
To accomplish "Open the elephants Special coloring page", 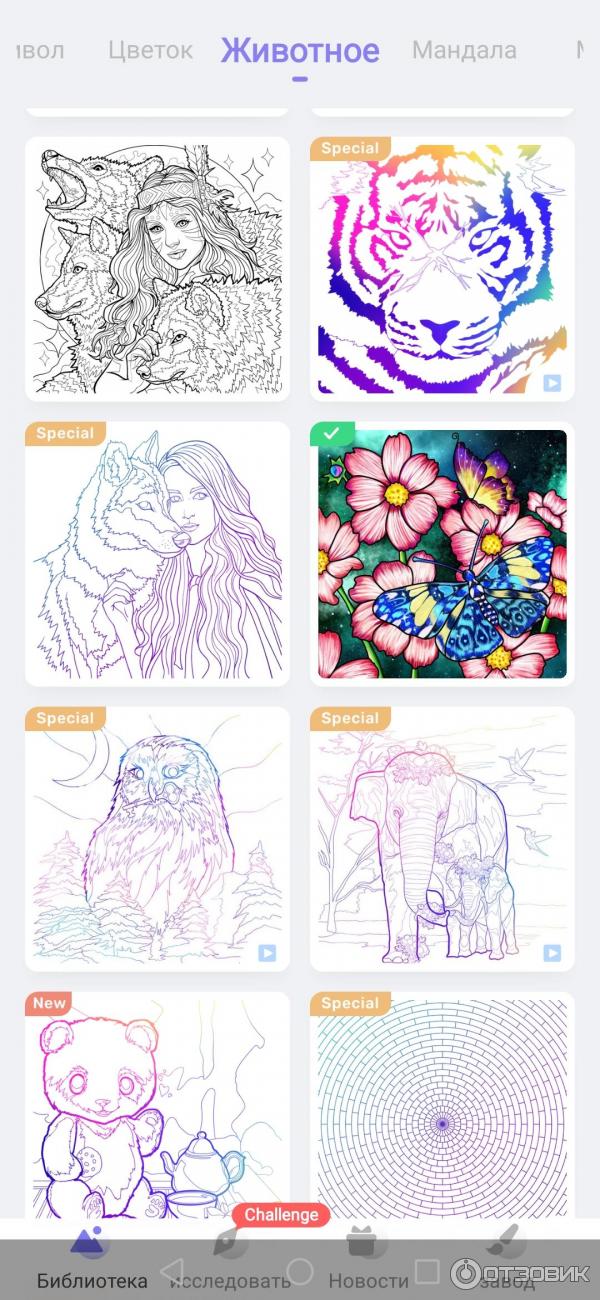I will coord(442,839).
